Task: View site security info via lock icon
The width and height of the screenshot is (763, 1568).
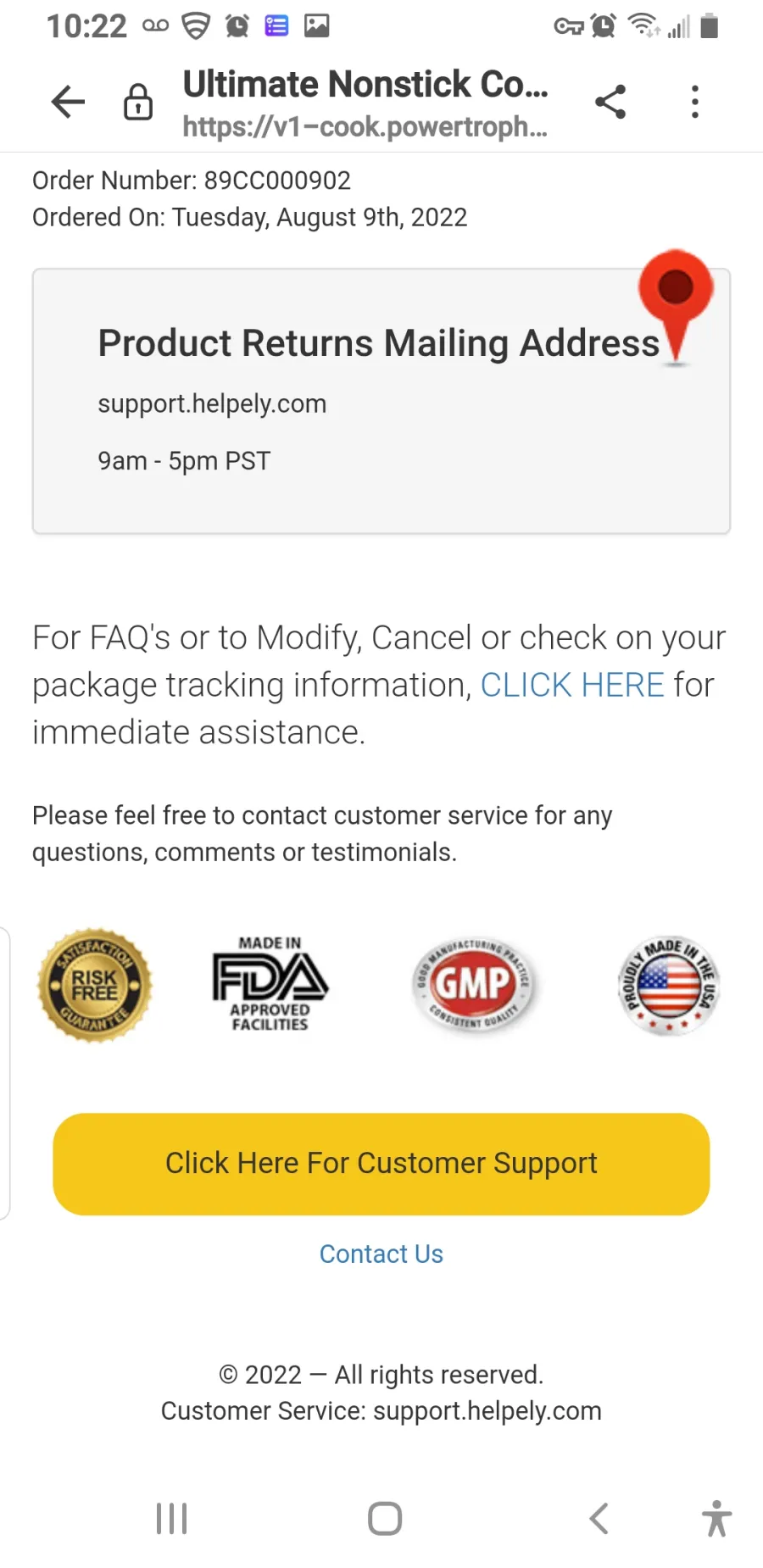Action: 138,103
